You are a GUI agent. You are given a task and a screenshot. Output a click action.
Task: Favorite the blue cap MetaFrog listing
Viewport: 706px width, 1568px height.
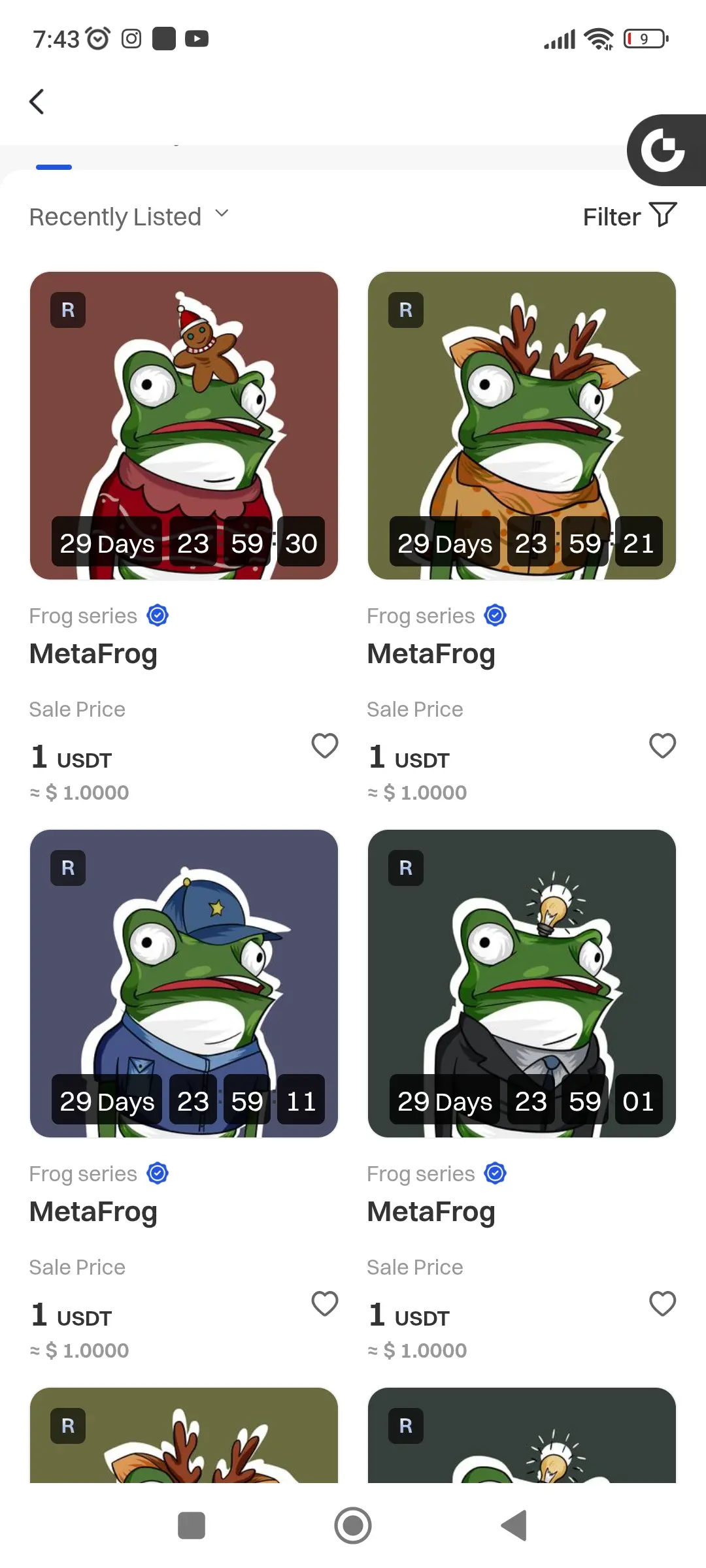[x=324, y=1303]
